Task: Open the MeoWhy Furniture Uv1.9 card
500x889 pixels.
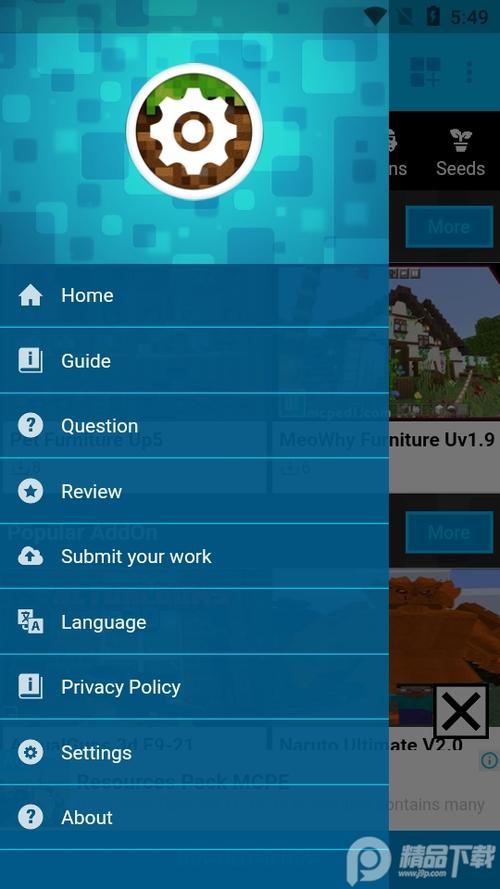Action: click(444, 378)
